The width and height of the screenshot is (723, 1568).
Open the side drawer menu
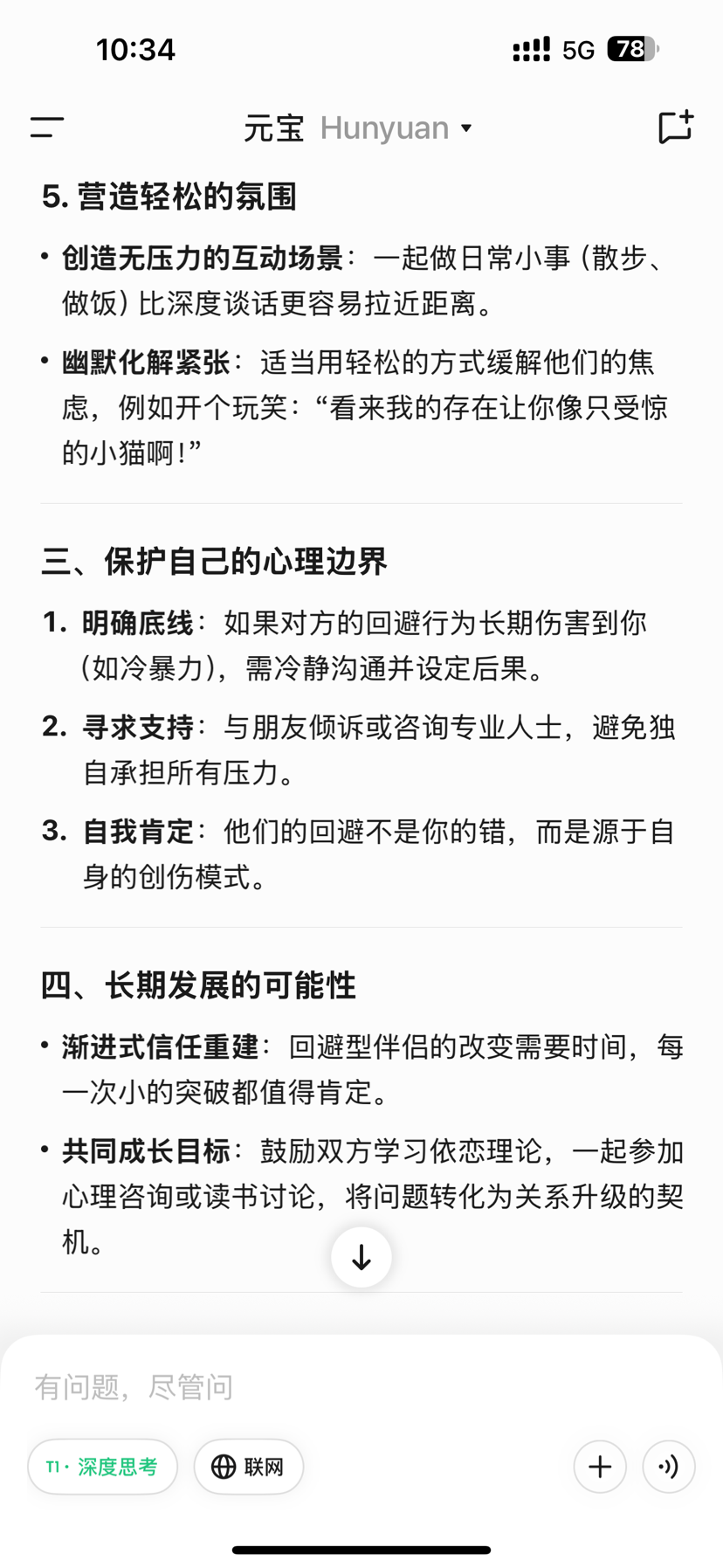point(47,128)
